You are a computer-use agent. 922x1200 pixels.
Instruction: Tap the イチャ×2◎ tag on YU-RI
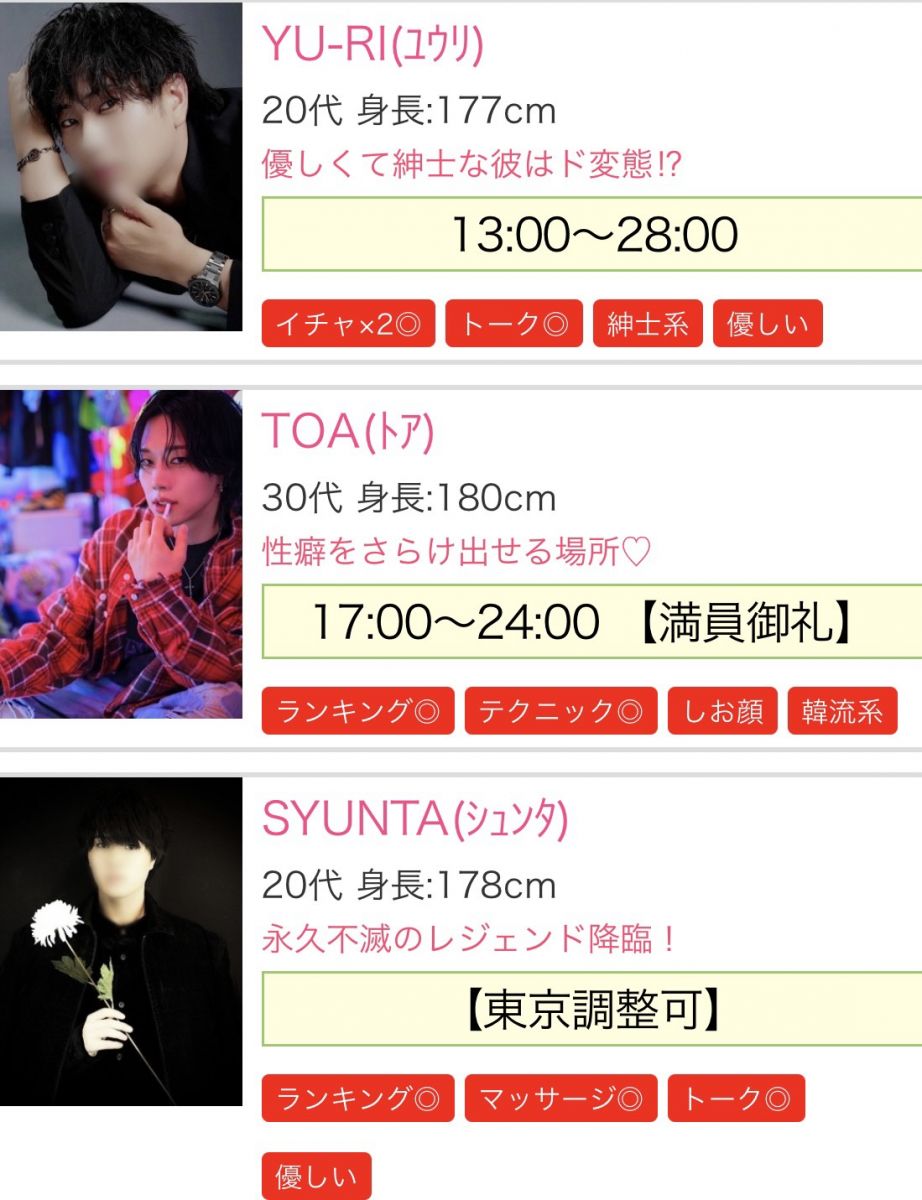point(348,324)
